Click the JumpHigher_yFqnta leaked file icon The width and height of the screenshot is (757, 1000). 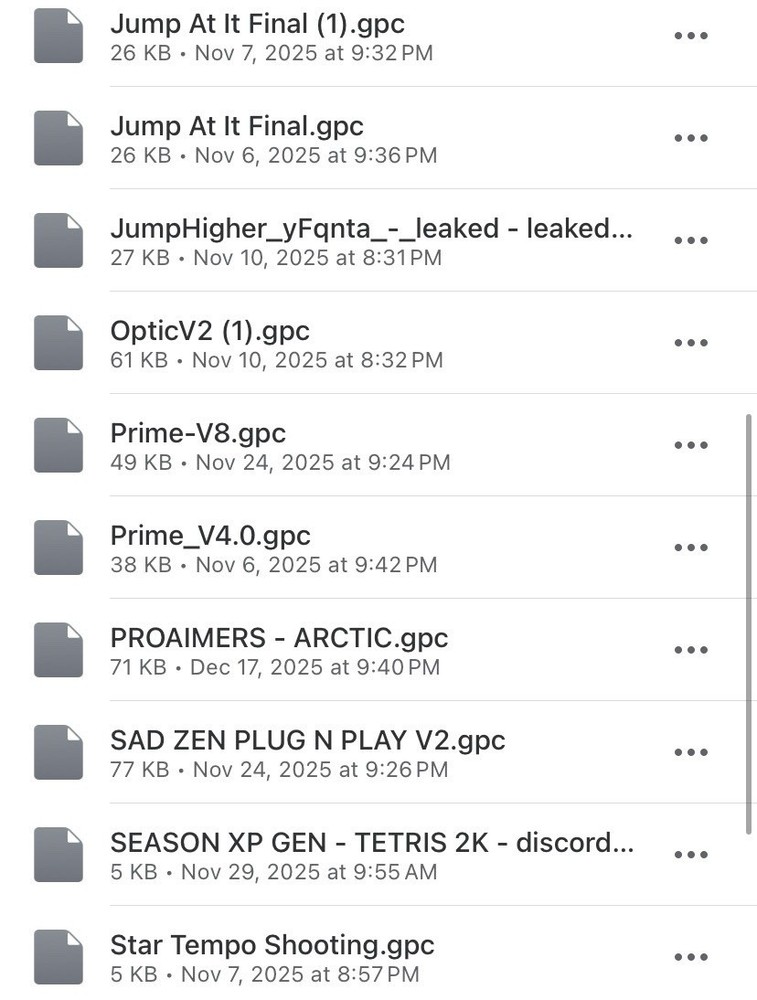pos(58,239)
